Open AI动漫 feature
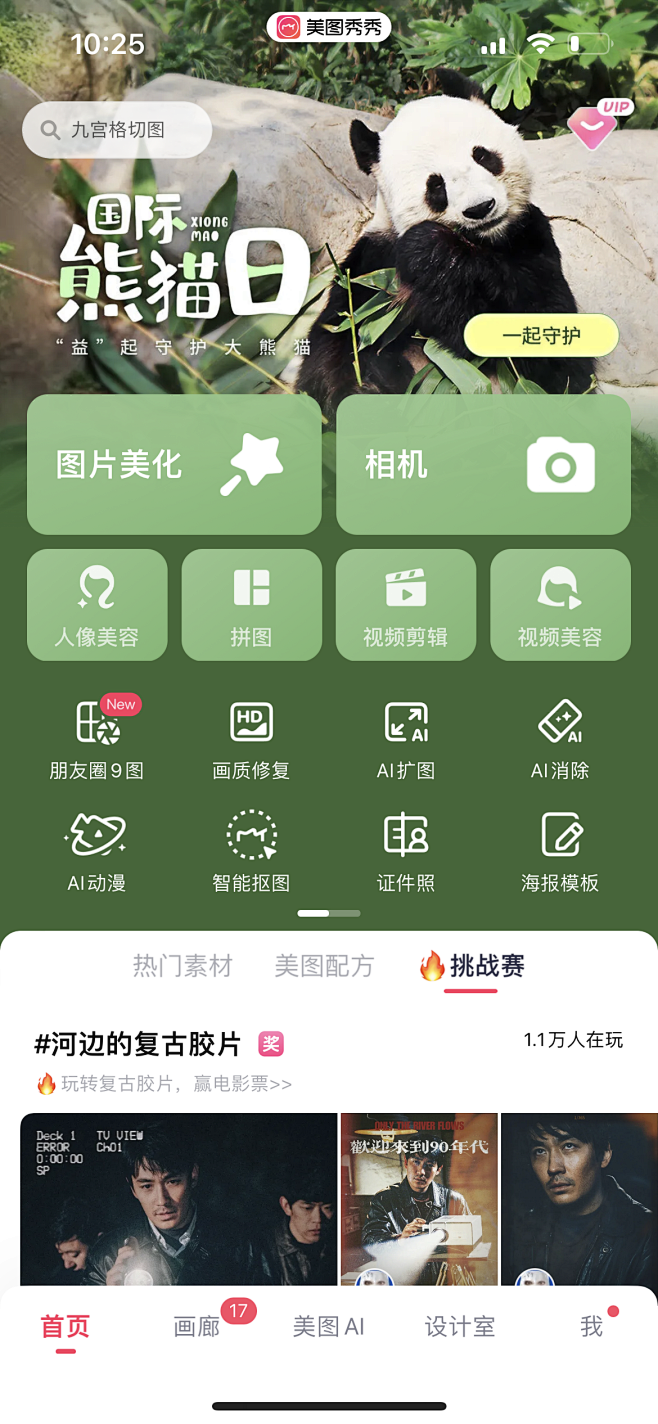658x1424 pixels. (x=97, y=852)
